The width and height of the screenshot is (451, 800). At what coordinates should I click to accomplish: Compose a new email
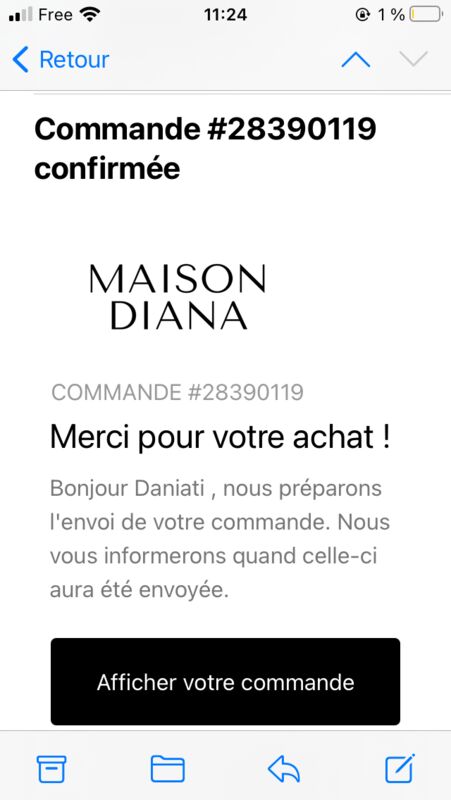click(400, 768)
